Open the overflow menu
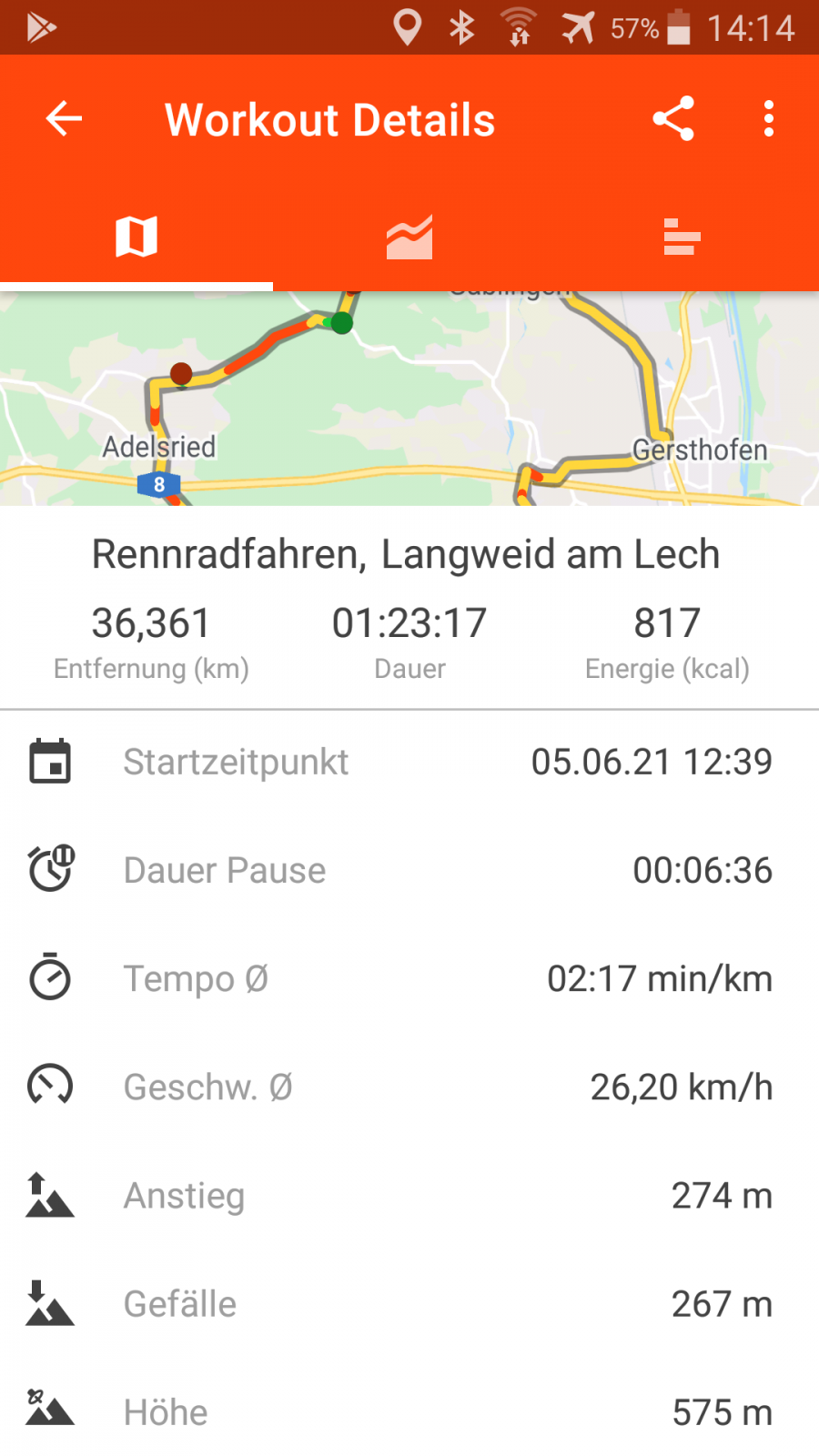 point(769,119)
